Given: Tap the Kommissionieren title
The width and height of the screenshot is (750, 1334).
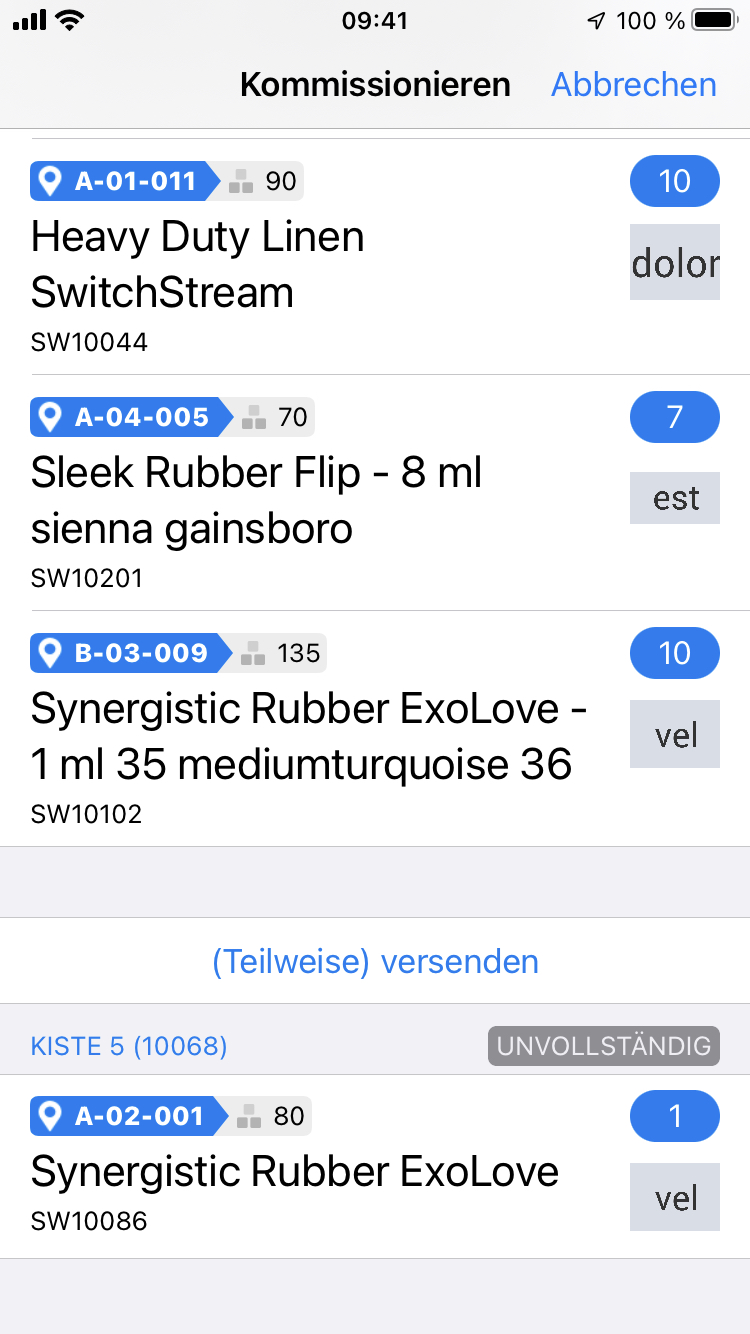Looking at the screenshot, I should 374,85.
